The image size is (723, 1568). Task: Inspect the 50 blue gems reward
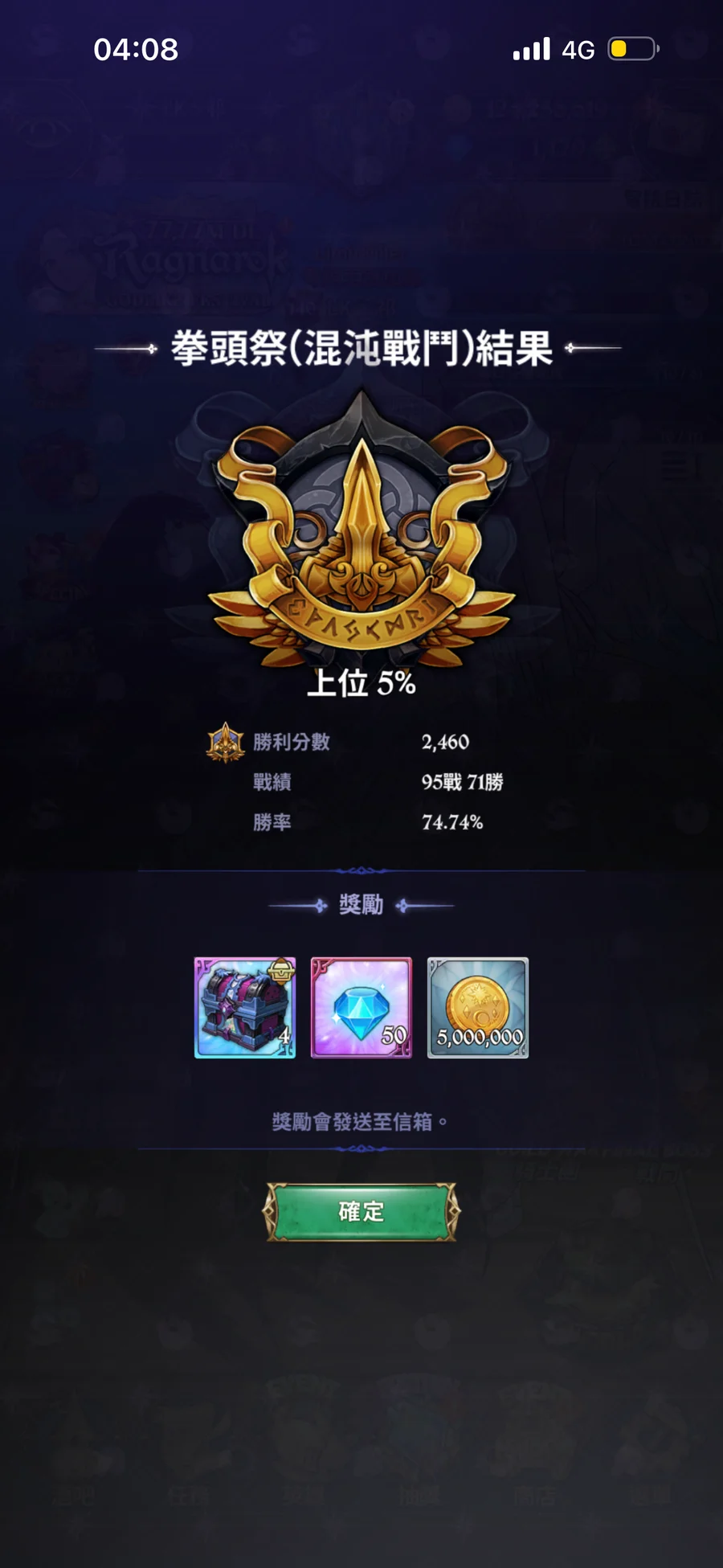point(361,1007)
